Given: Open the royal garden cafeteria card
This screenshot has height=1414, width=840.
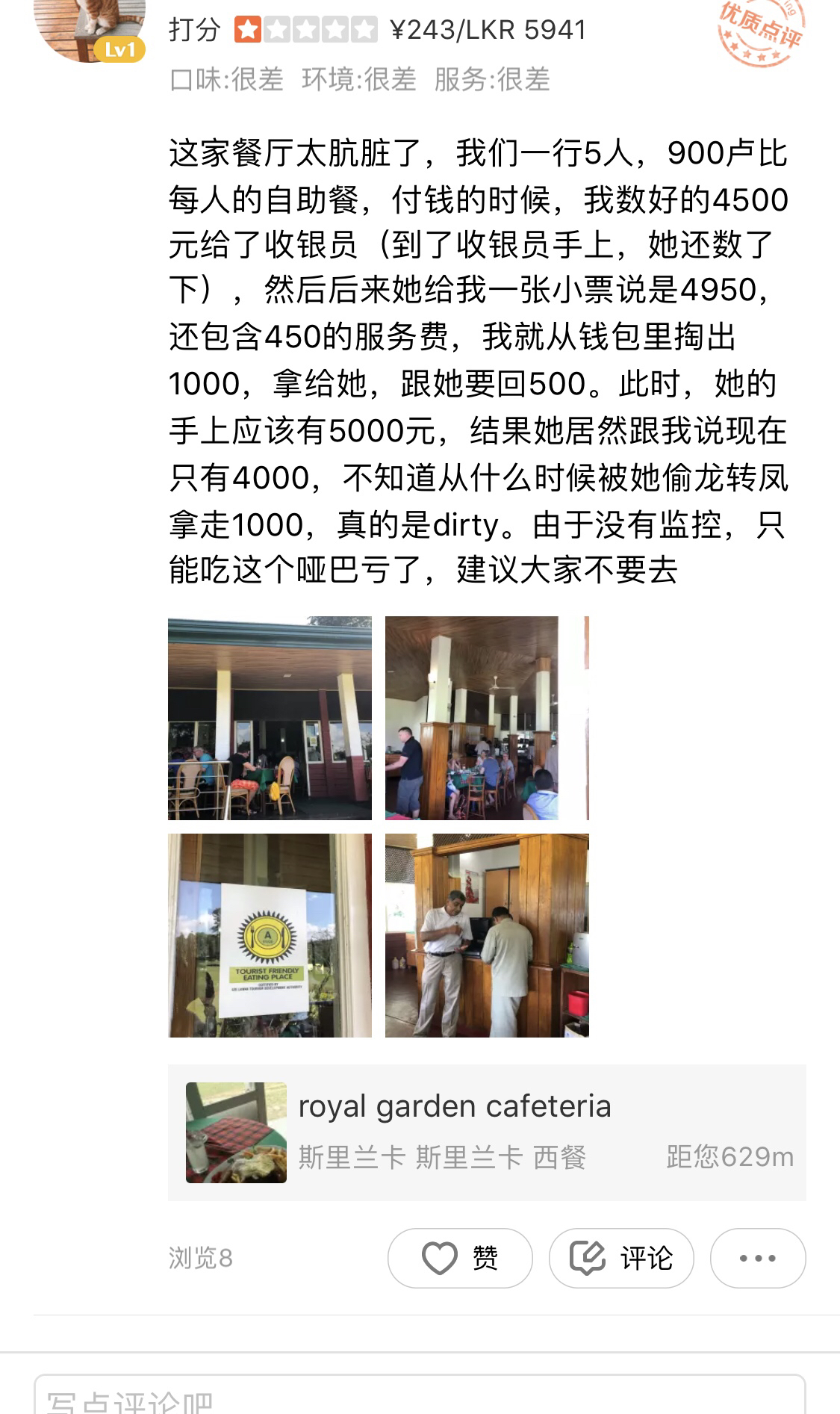Looking at the screenshot, I should pos(487,1132).
